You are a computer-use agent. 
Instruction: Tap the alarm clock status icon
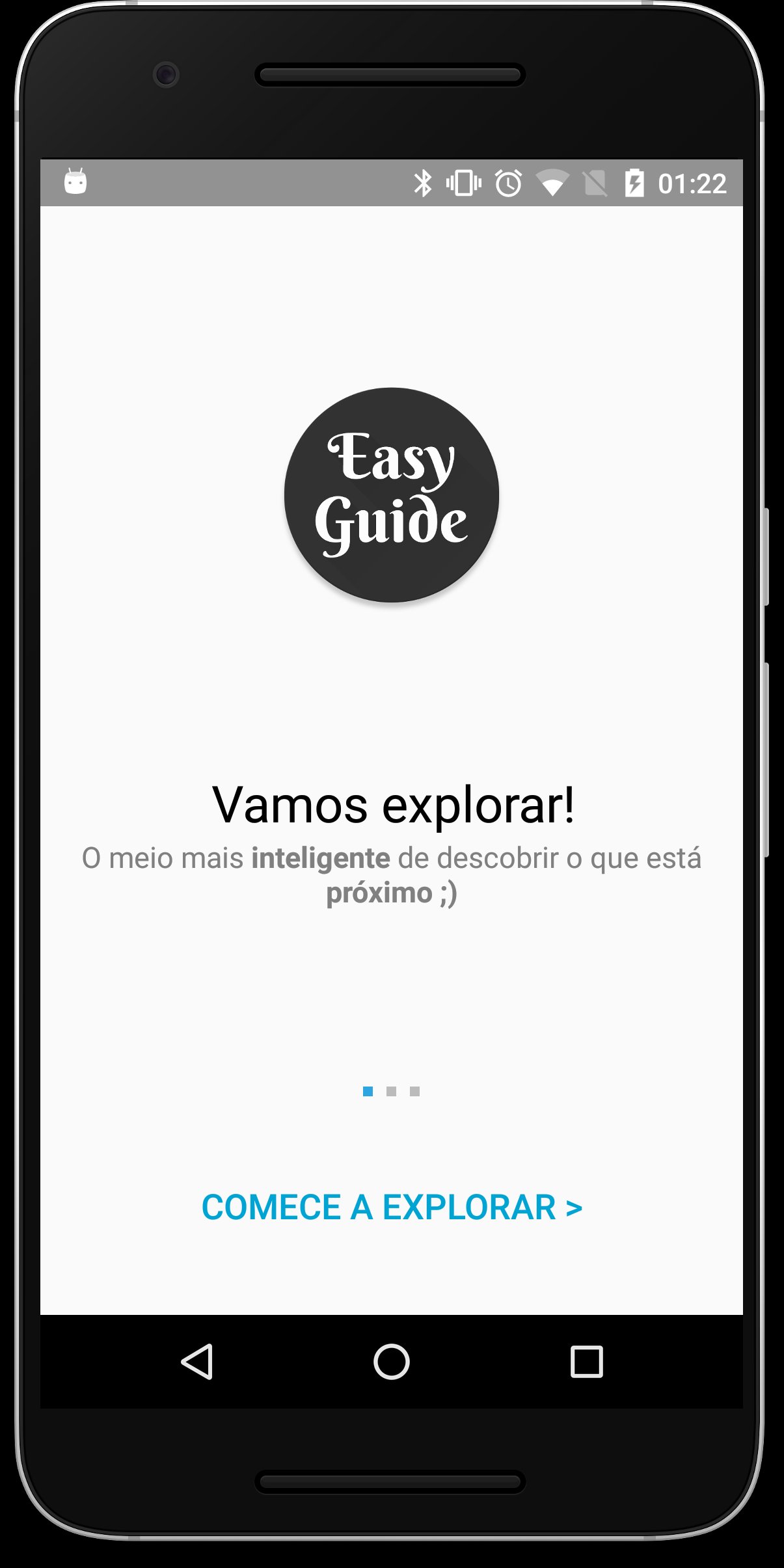pyautogui.click(x=508, y=183)
